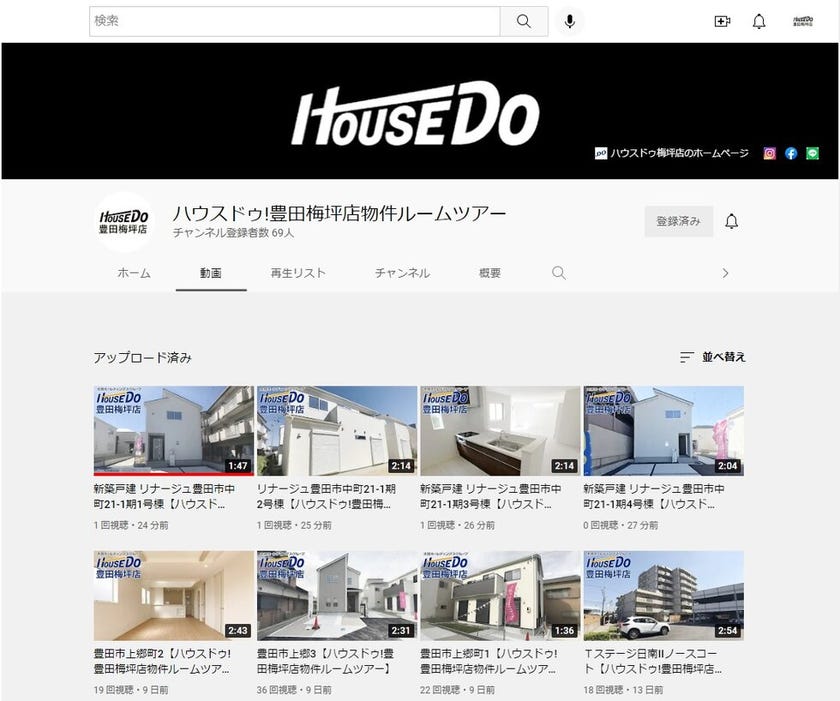The width and height of the screenshot is (840, 701).
Task: Open the create video icon
Action: 722,21
